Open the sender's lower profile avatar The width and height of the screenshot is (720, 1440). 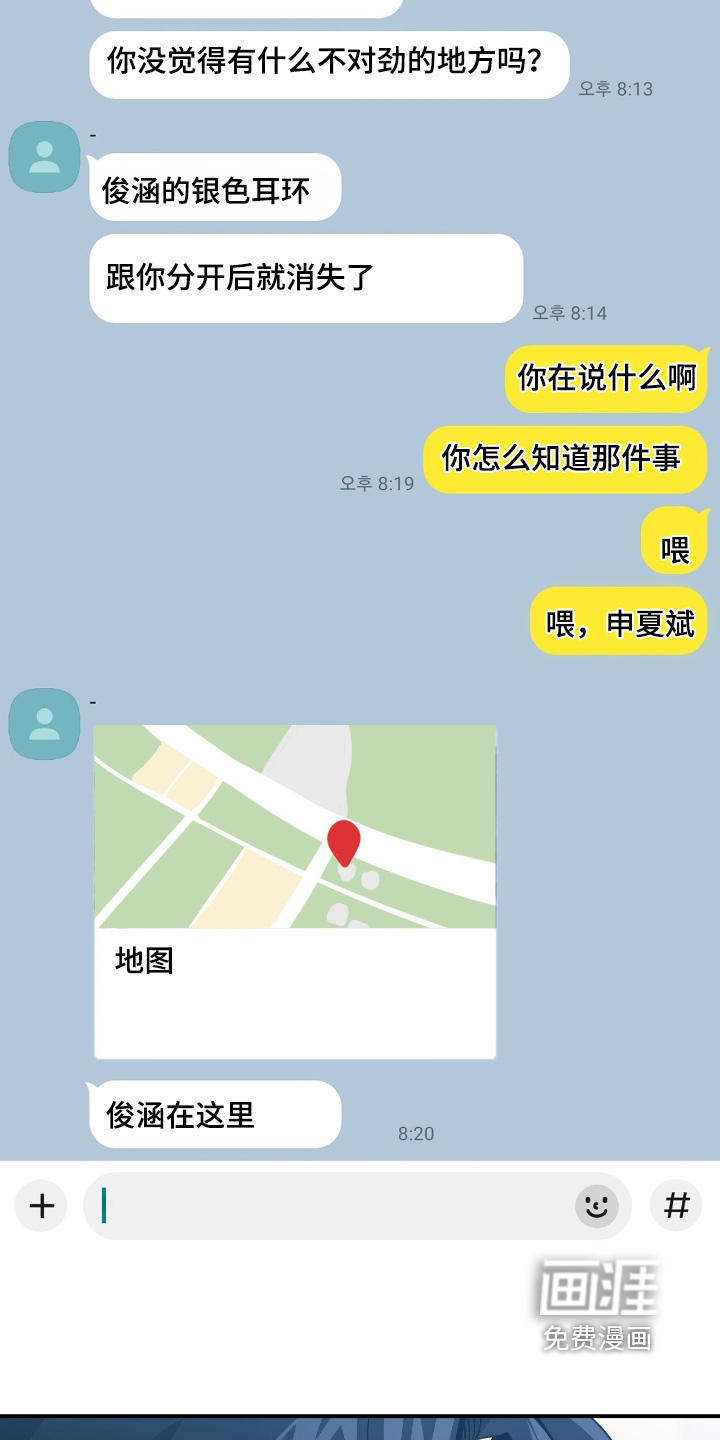click(43, 723)
